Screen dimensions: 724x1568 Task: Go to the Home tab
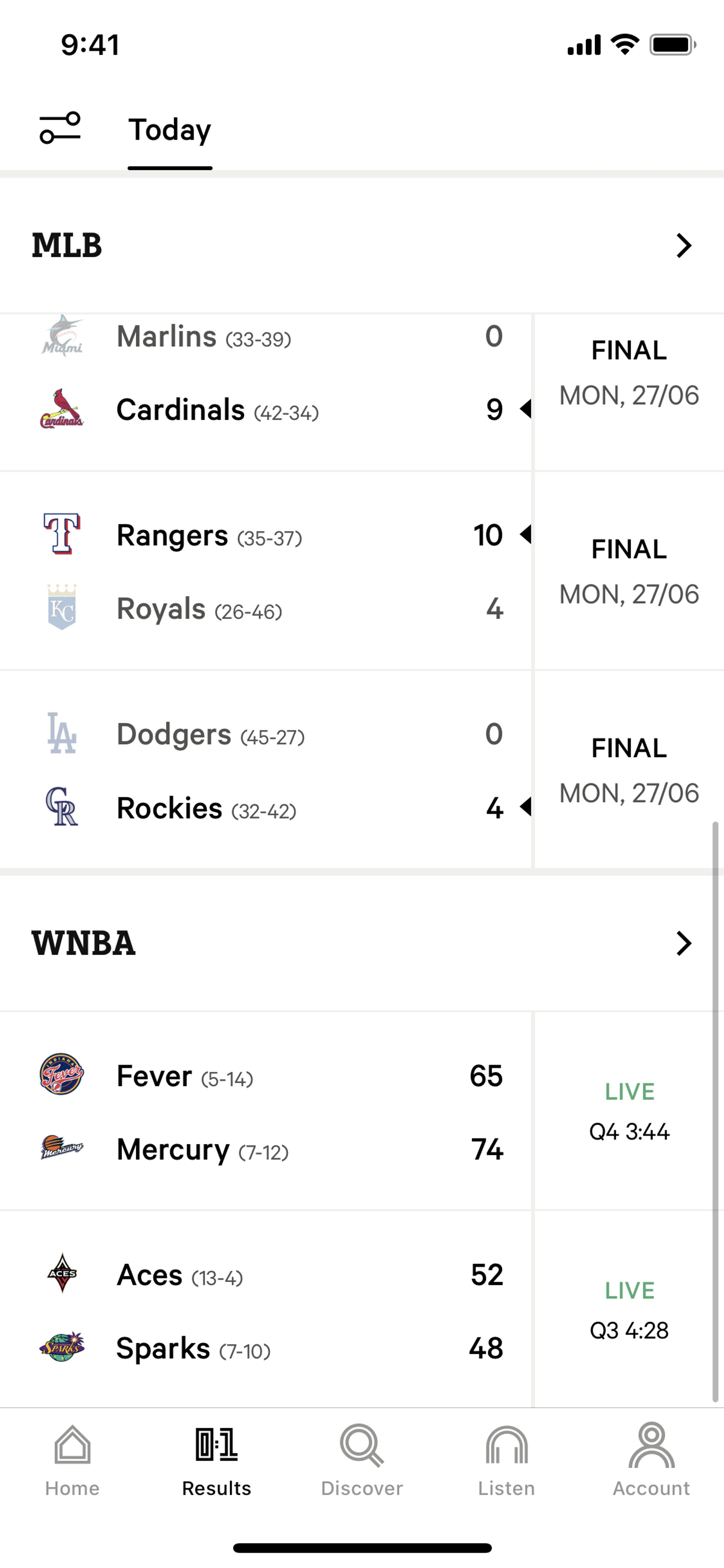(72, 1460)
